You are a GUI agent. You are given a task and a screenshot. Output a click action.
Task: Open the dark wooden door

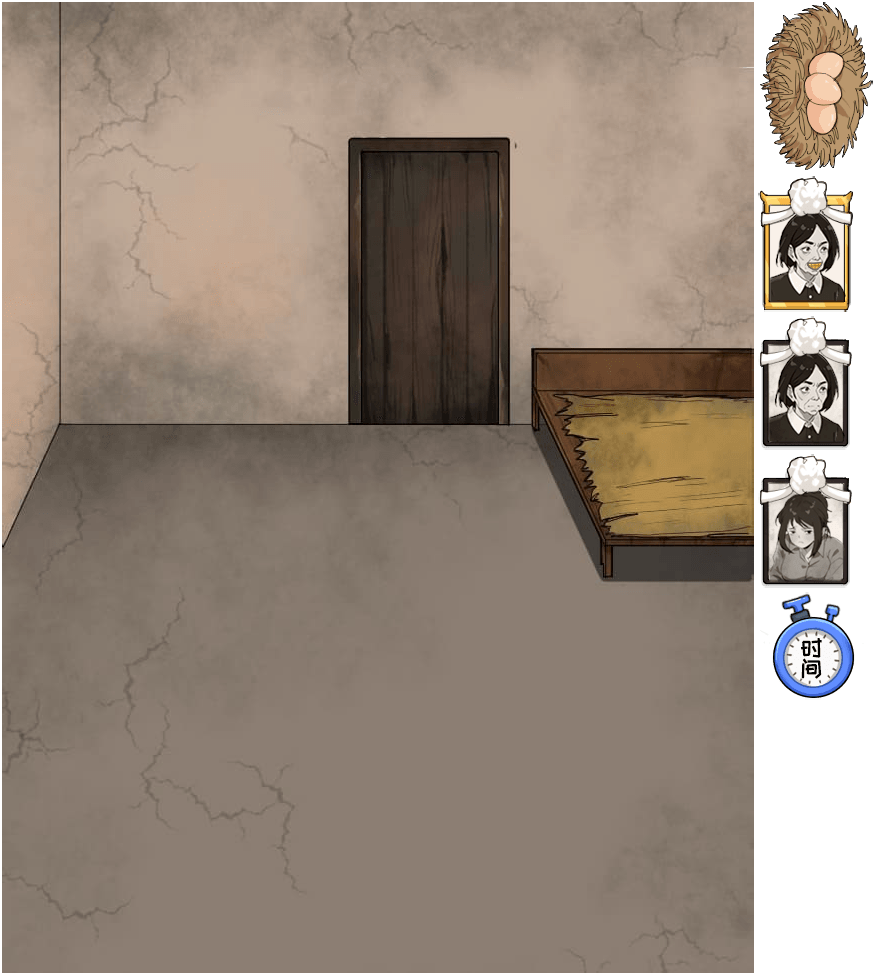click(x=429, y=285)
